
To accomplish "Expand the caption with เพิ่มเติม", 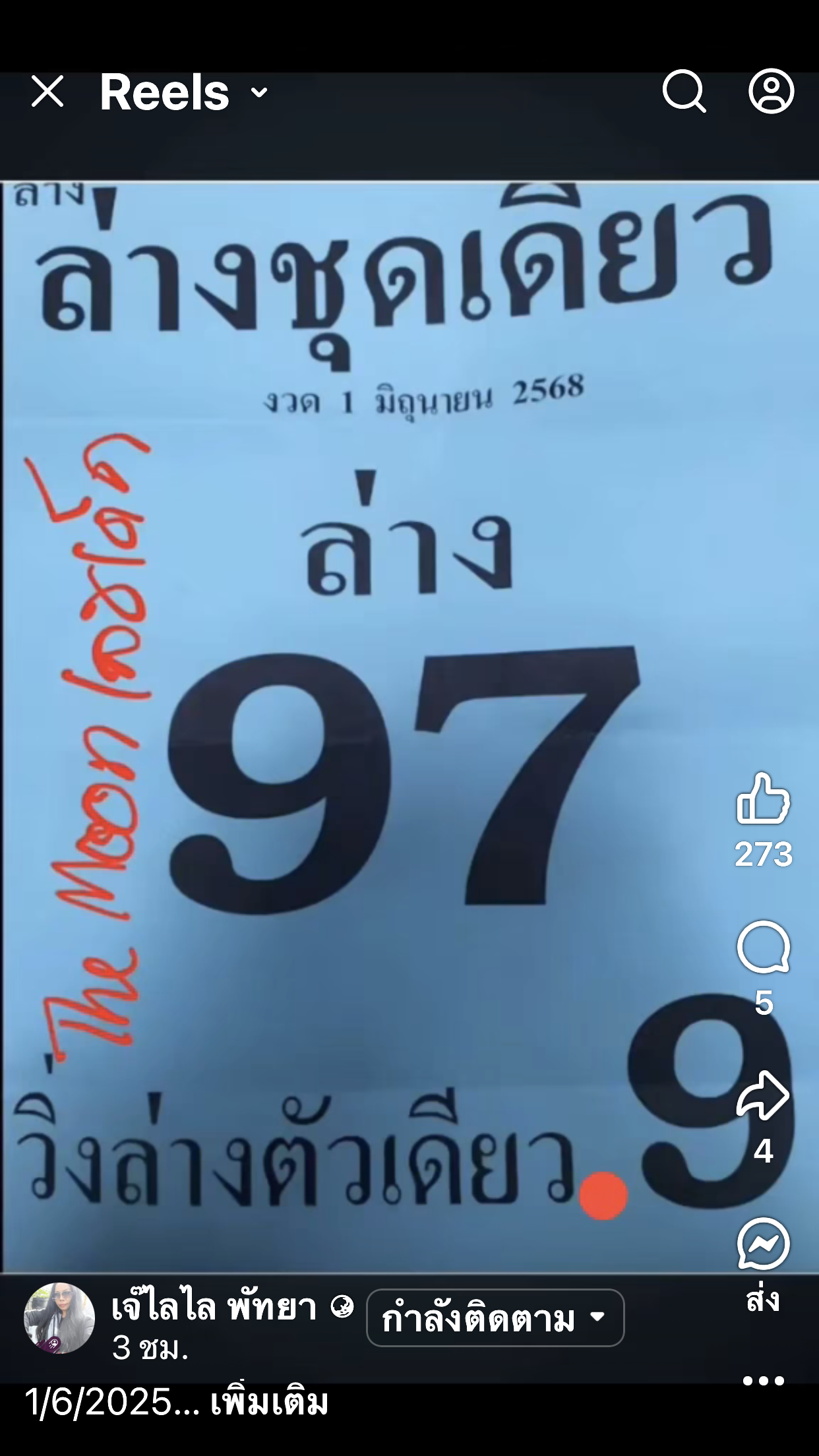I will click(x=269, y=1401).
